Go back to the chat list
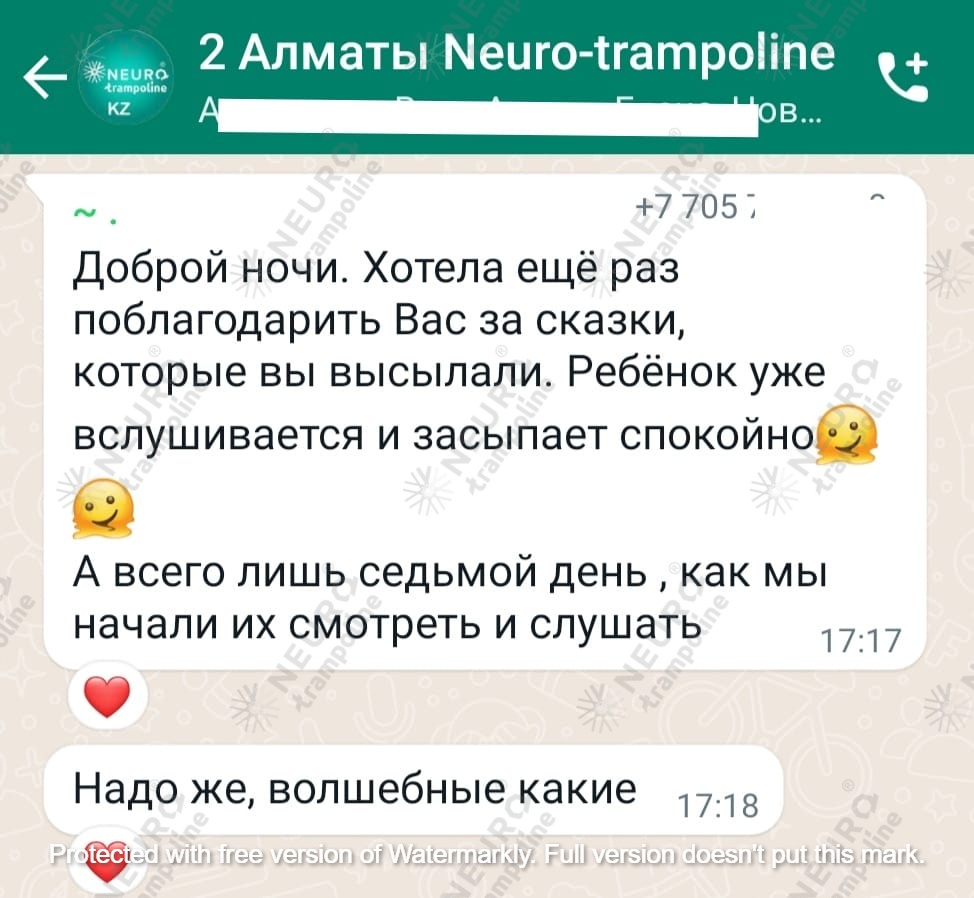The width and height of the screenshot is (974, 898). pyautogui.click(x=46, y=78)
